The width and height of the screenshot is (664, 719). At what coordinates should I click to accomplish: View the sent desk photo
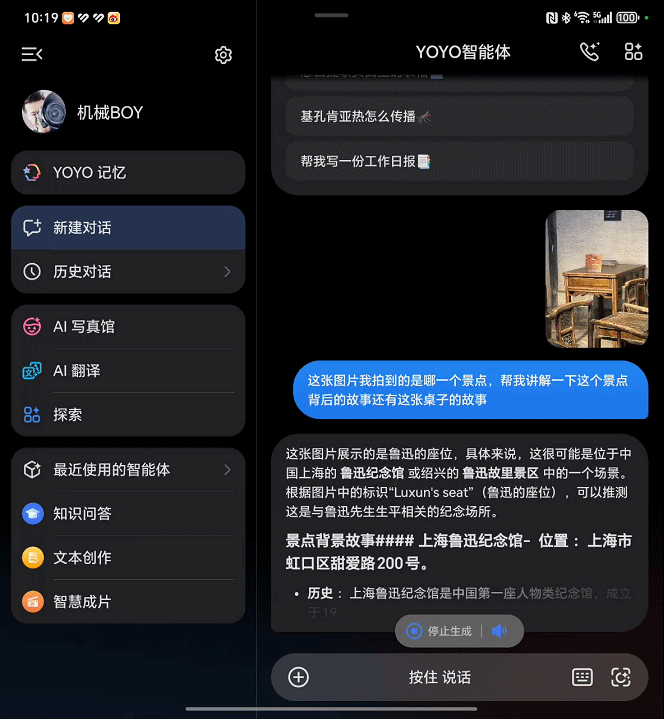tap(596, 278)
